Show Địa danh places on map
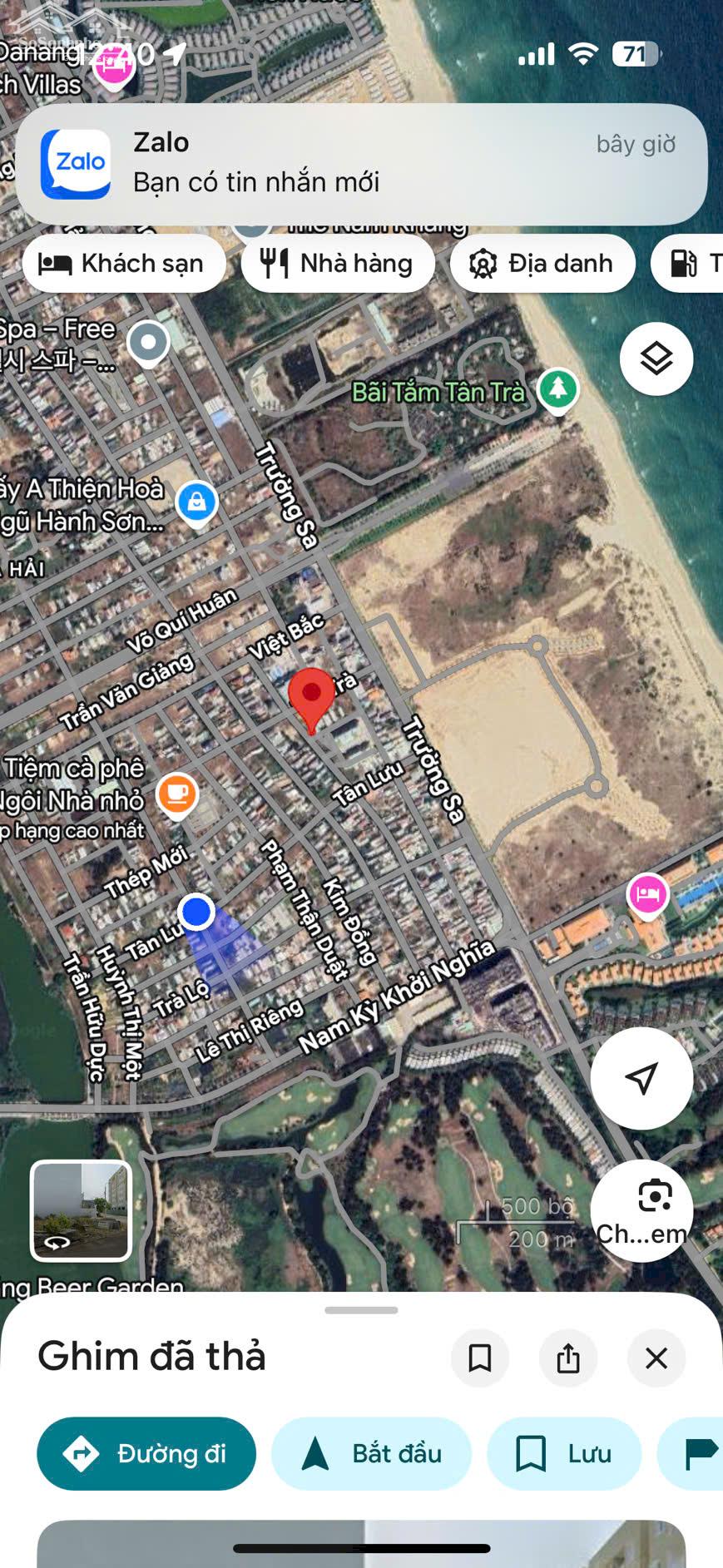The image size is (723, 1568). click(542, 264)
